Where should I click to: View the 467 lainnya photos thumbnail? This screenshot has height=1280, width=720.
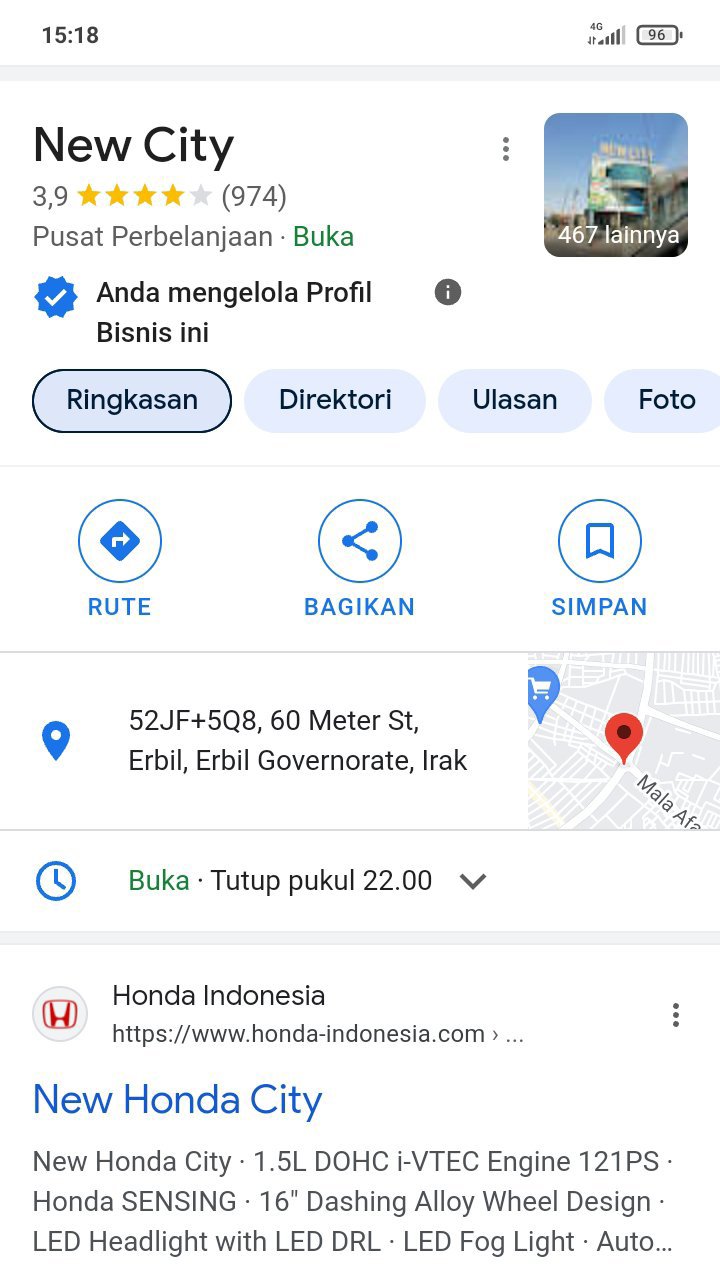[x=616, y=185]
